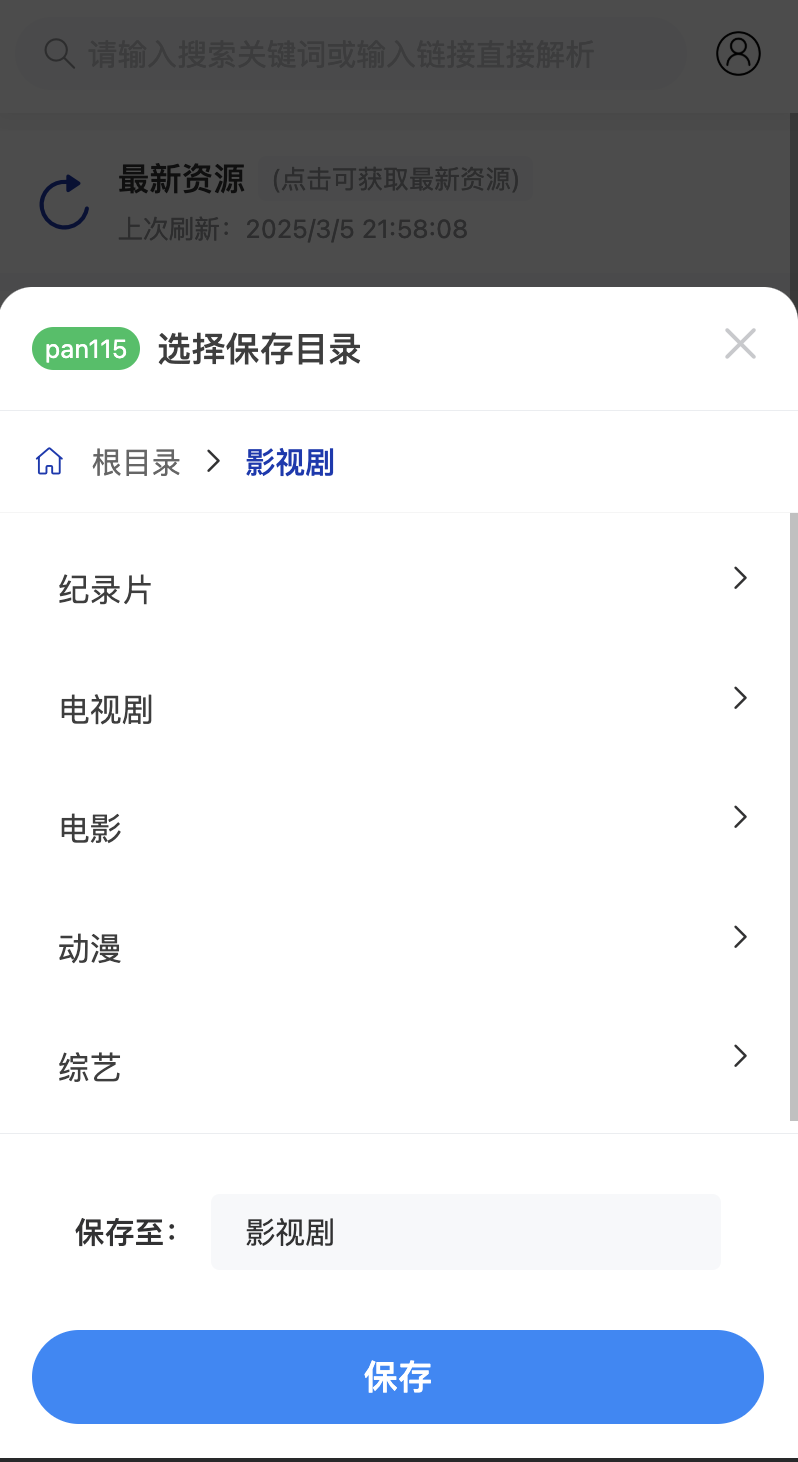Screen dimensions: 798x1462
Task: Tap the search input field at top
Action: coord(350,54)
